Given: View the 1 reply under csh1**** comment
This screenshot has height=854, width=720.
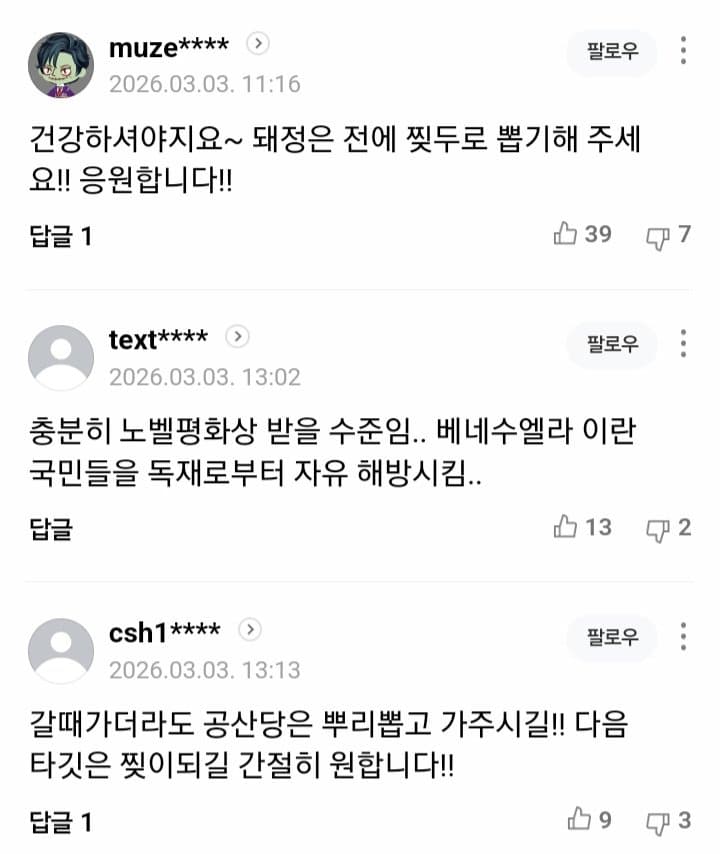Looking at the screenshot, I should tap(60, 822).
